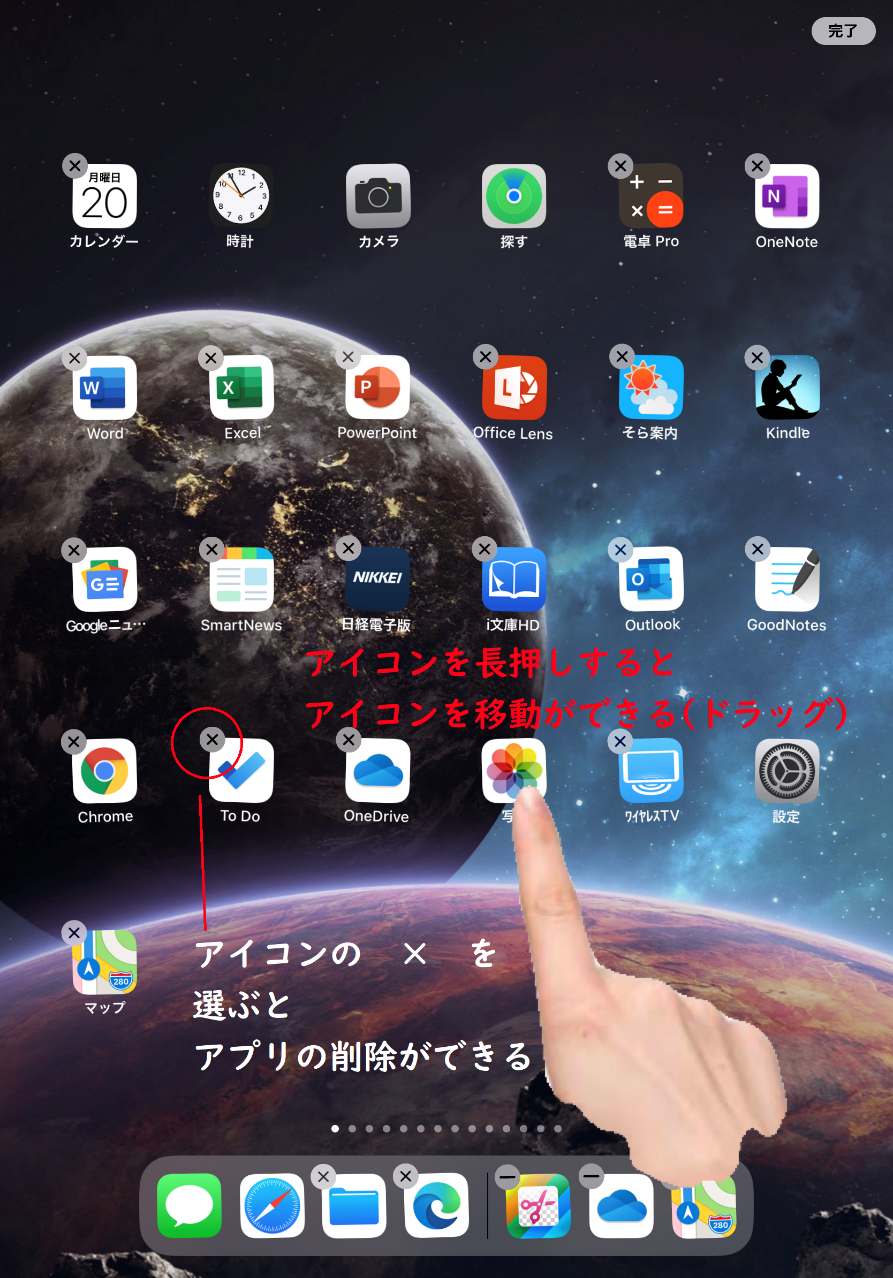Open the Office Lens app
This screenshot has height=1278, width=893.
click(x=514, y=387)
